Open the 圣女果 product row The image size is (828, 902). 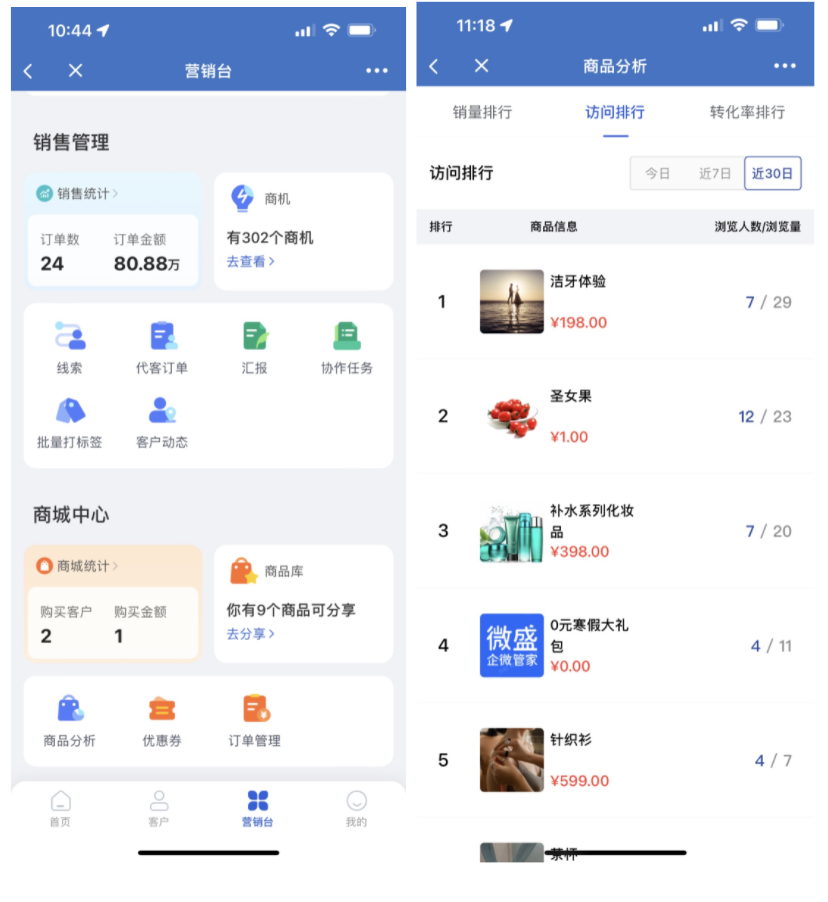[615, 416]
